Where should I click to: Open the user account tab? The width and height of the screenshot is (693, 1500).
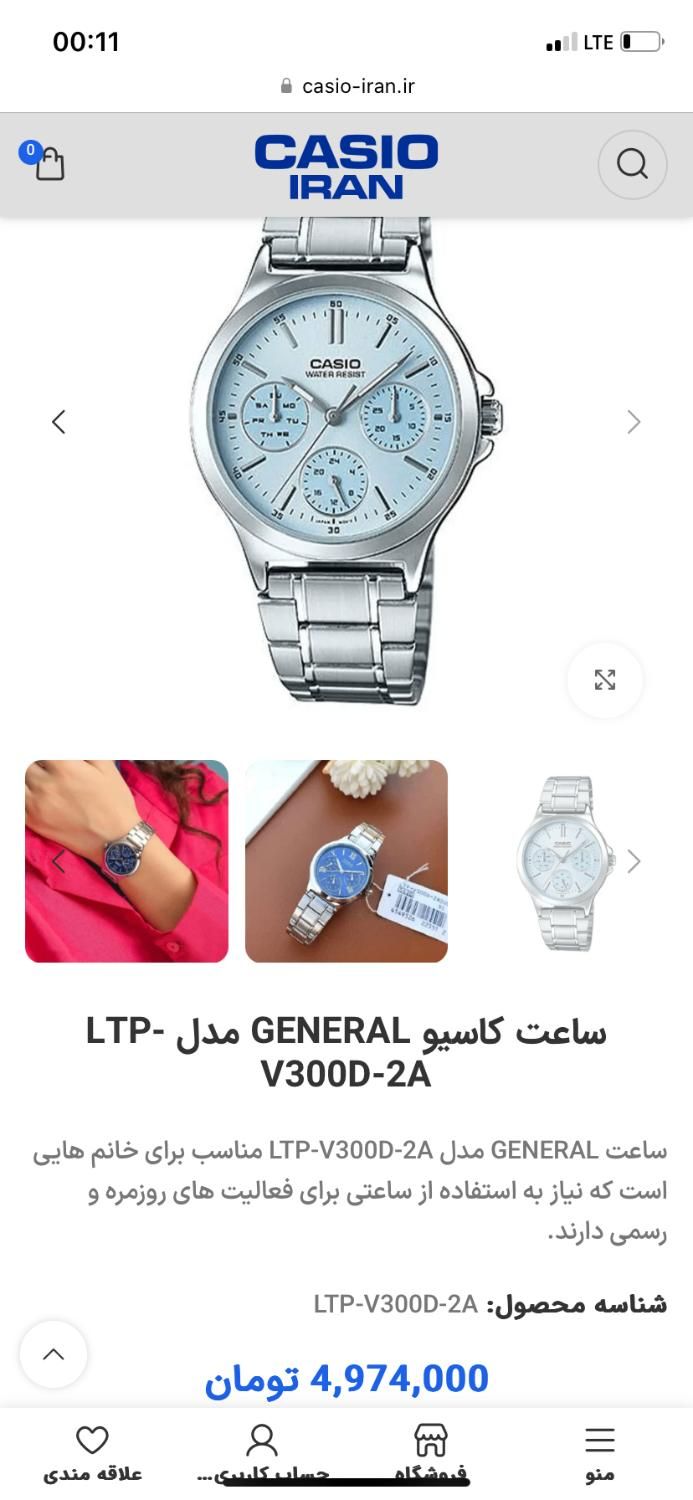pyautogui.click(x=261, y=1452)
